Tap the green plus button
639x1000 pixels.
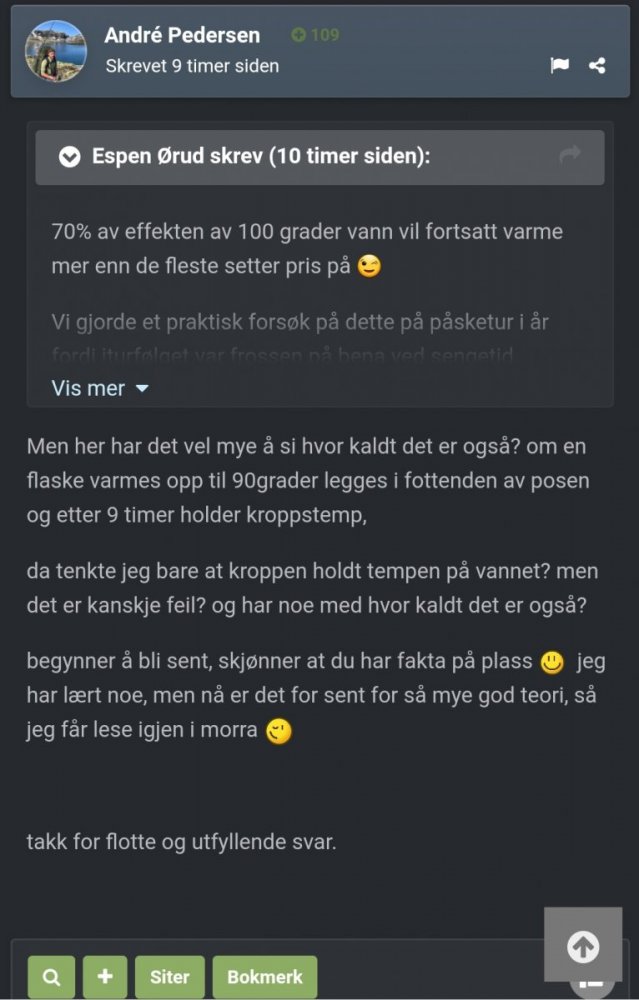pyautogui.click(x=105, y=977)
